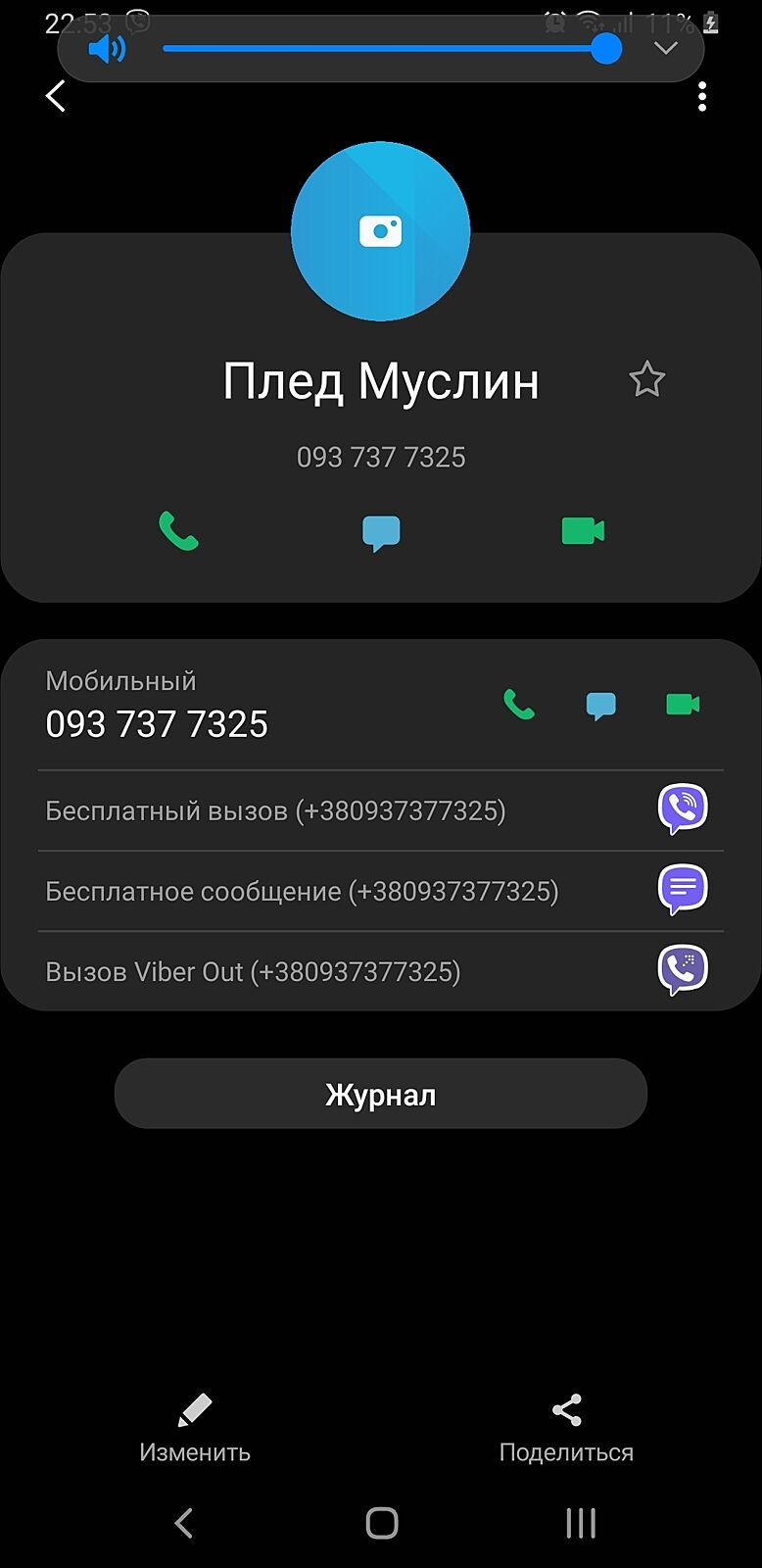The height and width of the screenshot is (1568, 762).
Task: Start a Бесплатный вызов via Viber
Action: point(682,809)
